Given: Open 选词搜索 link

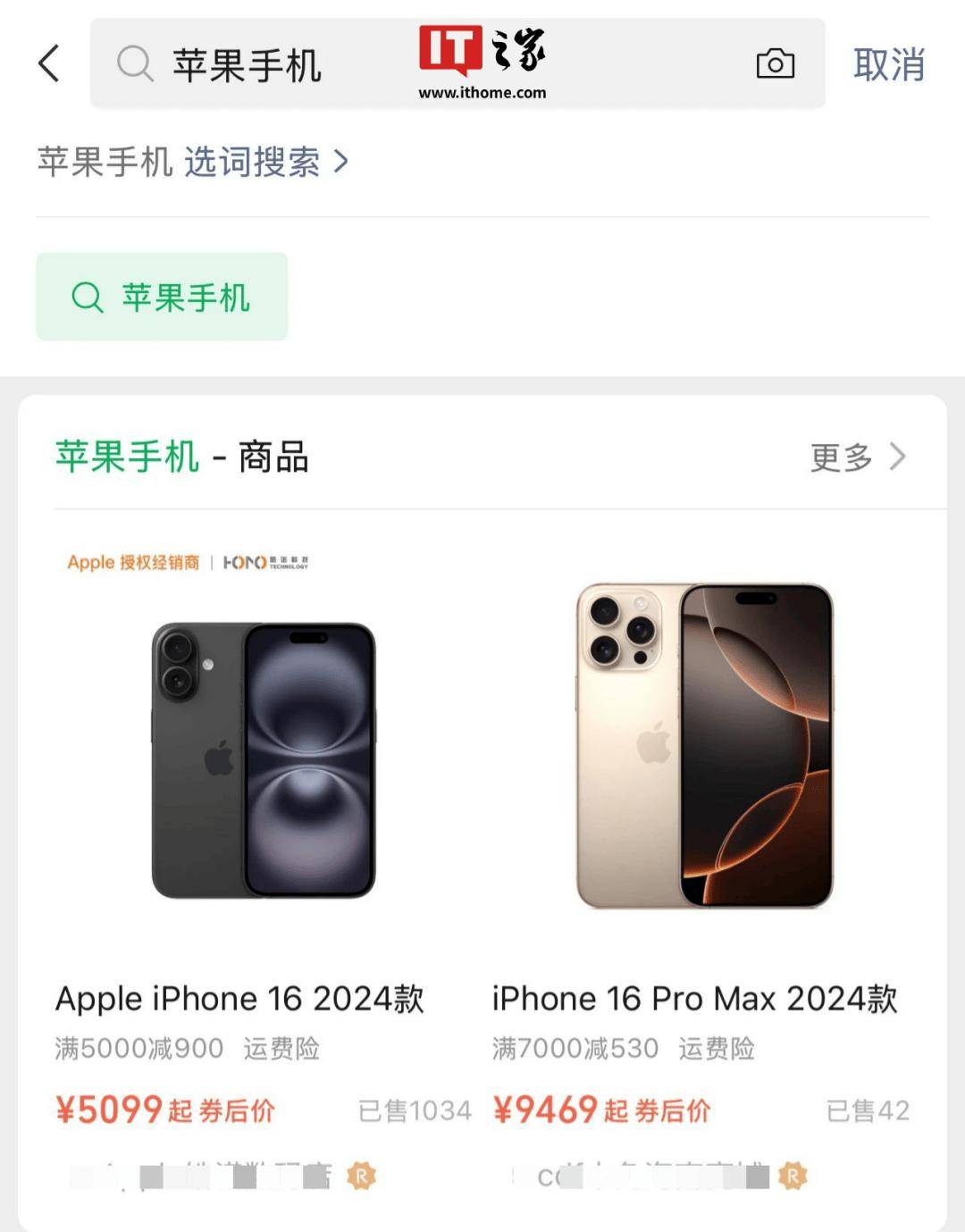Looking at the screenshot, I should click(x=266, y=163).
